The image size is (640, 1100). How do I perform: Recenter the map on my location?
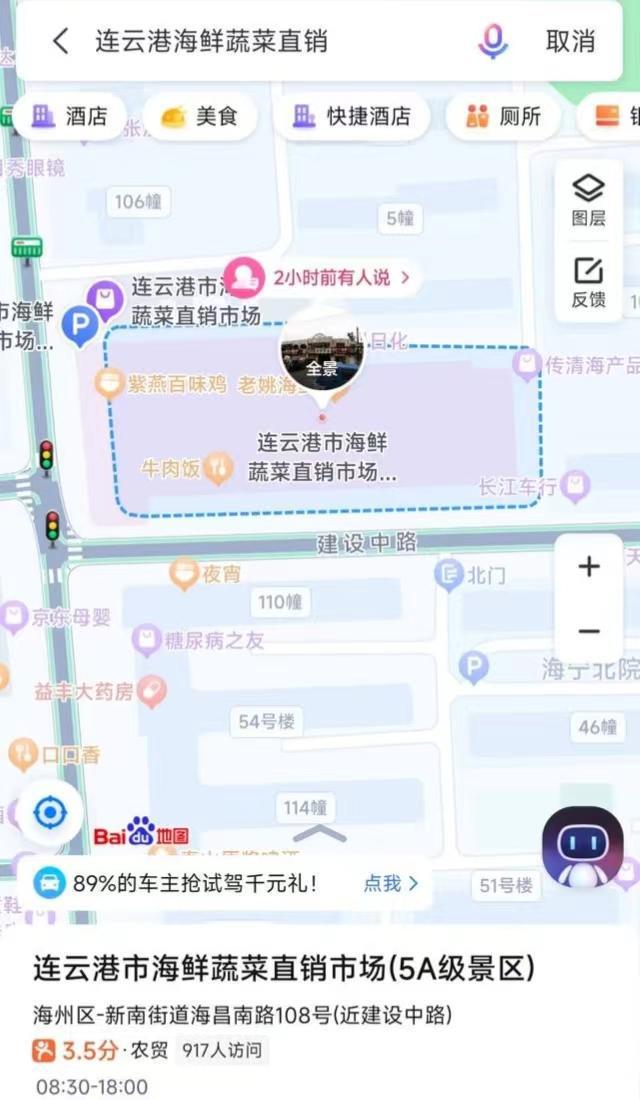[x=50, y=812]
